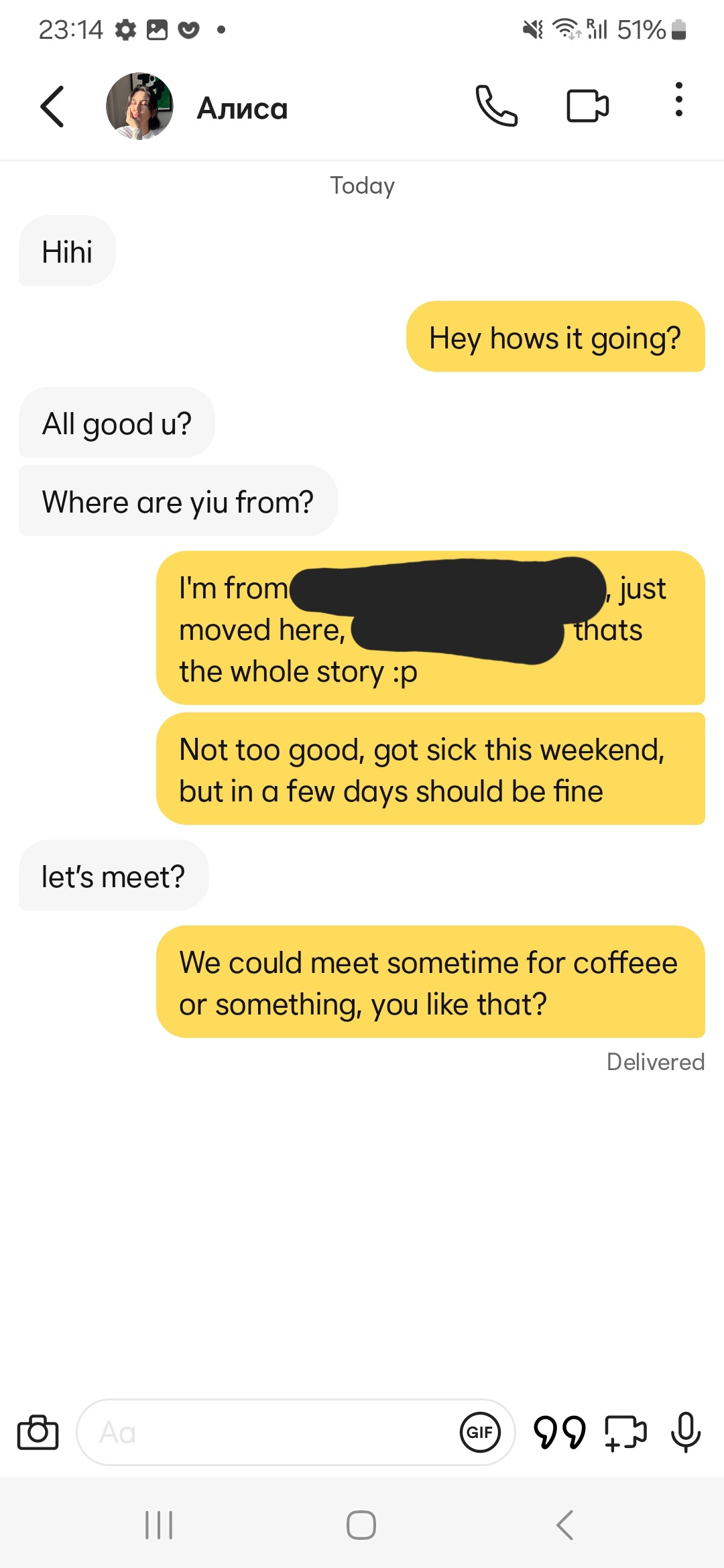Open the GIF picker
The image size is (724, 1568).
point(480,1432)
